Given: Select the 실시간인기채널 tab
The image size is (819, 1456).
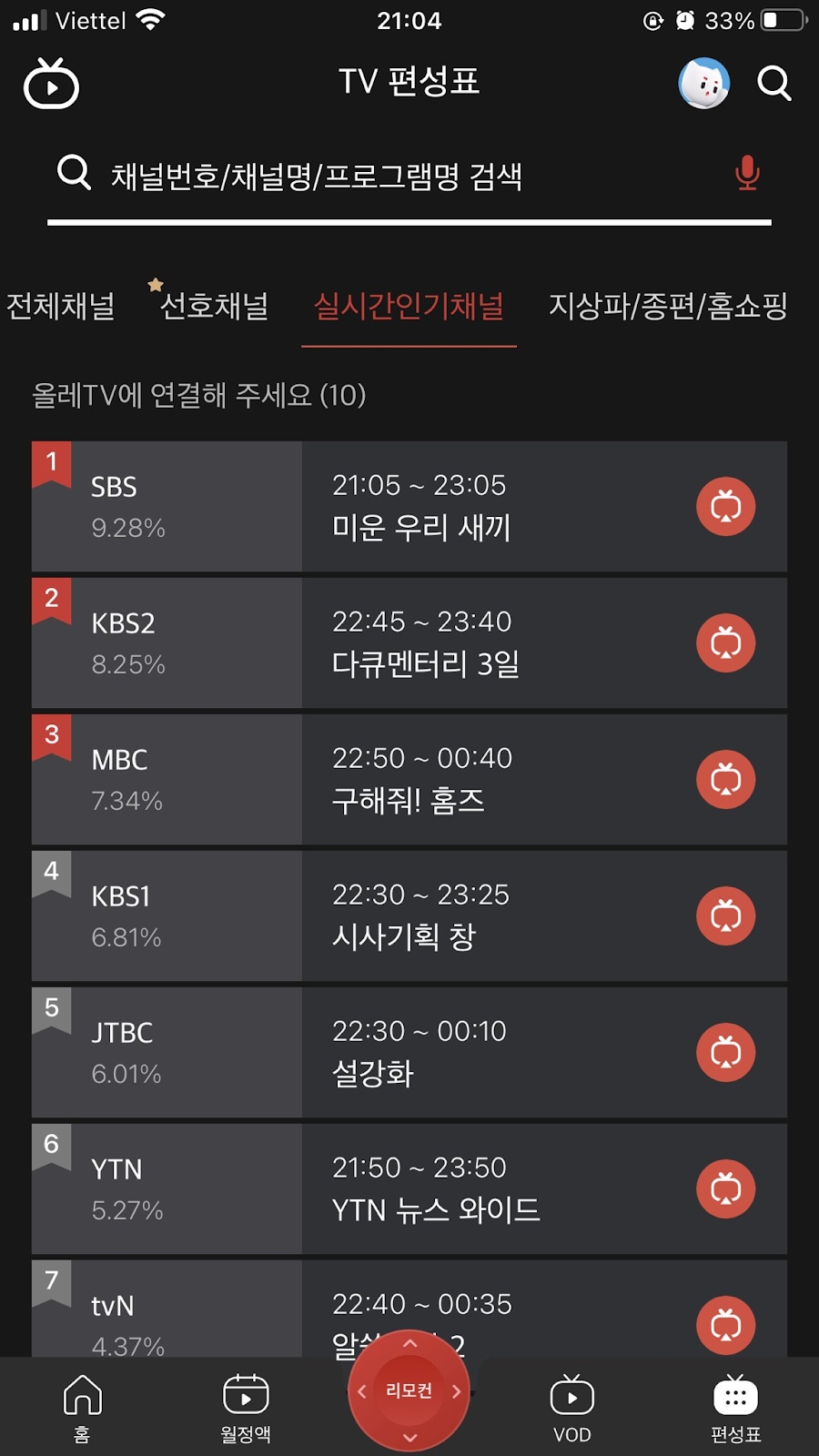Looking at the screenshot, I should (x=409, y=306).
